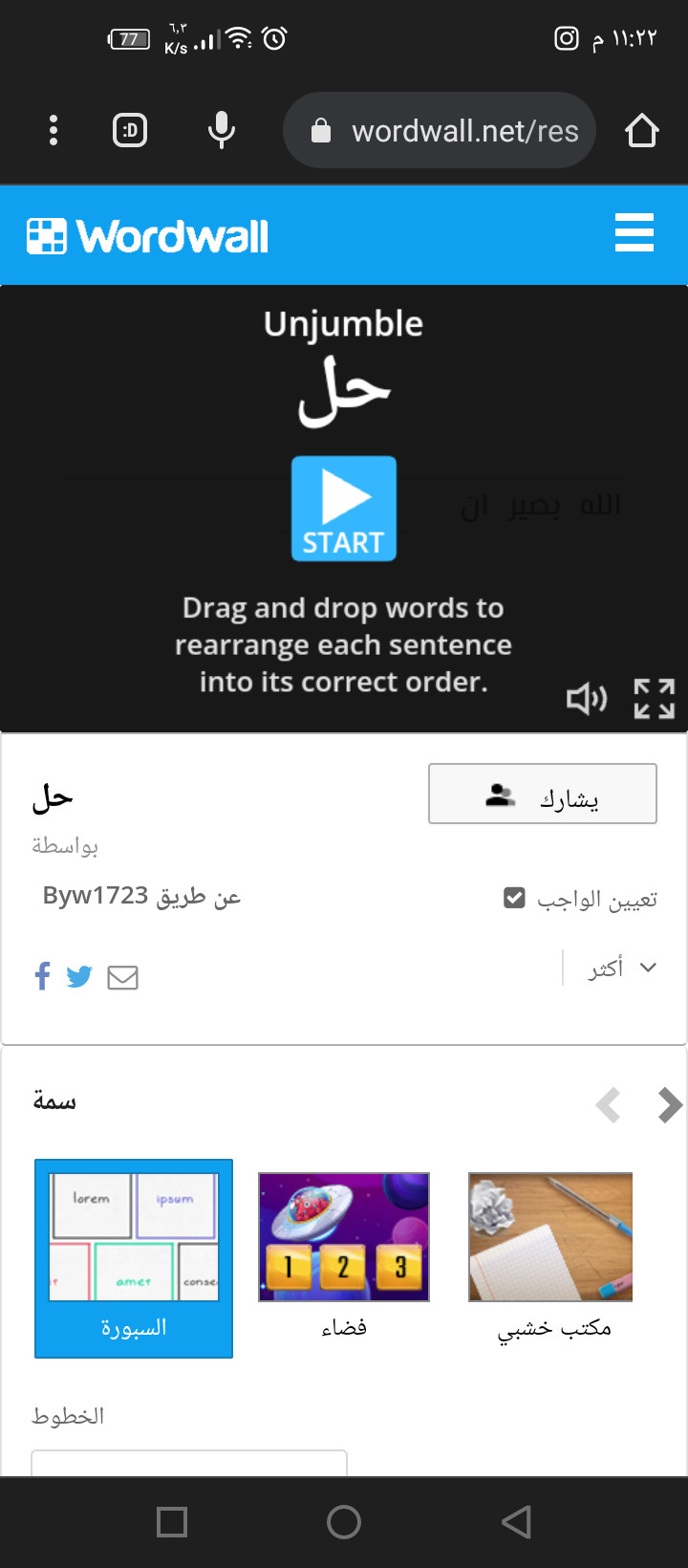This screenshot has height=1568, width=688.
Task: Go back with the system back button
Action: click(516, 1522)
